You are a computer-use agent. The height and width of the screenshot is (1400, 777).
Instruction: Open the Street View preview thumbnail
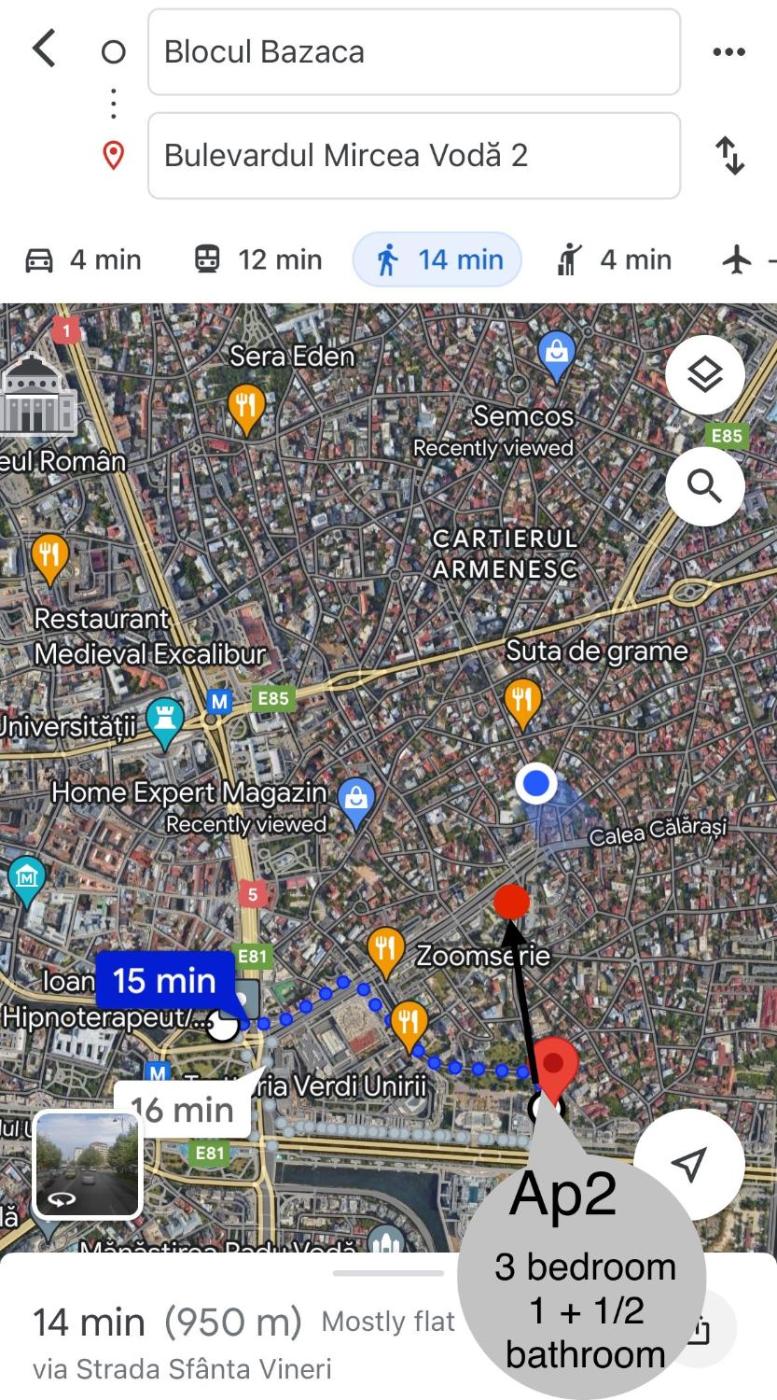[x=87, y=1164]
